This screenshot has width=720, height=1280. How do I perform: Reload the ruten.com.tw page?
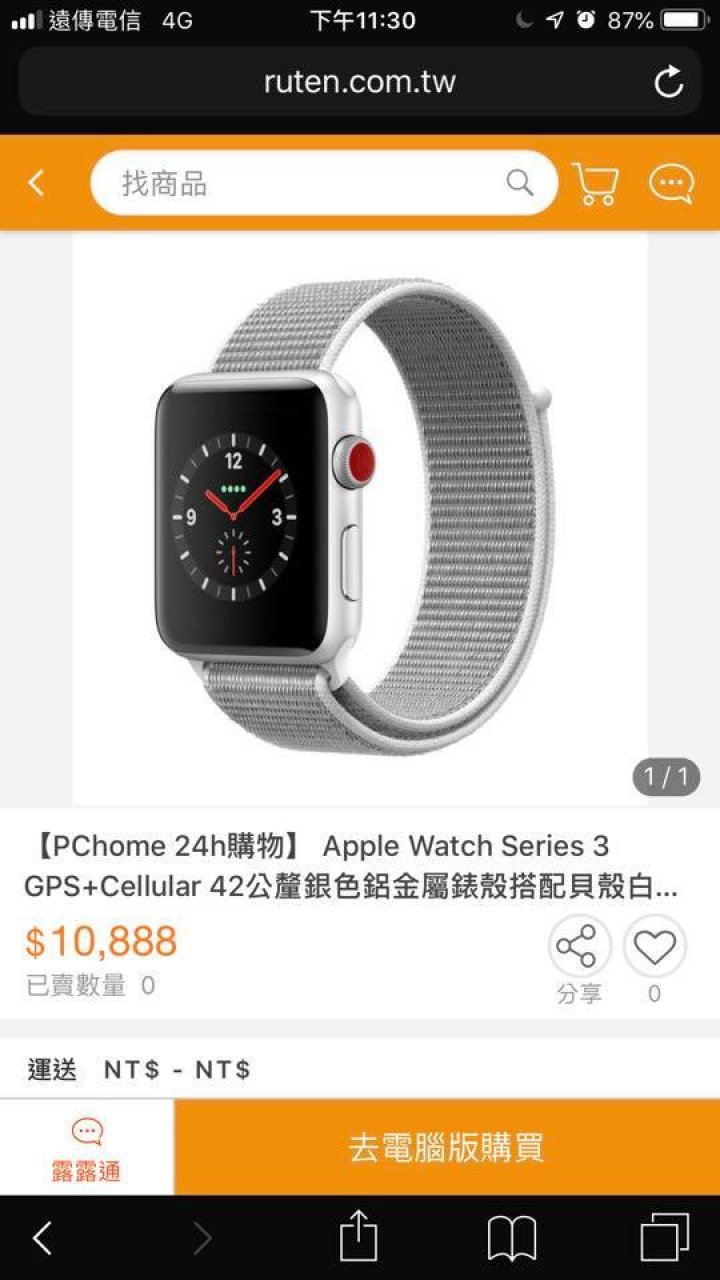pos(669,82)
